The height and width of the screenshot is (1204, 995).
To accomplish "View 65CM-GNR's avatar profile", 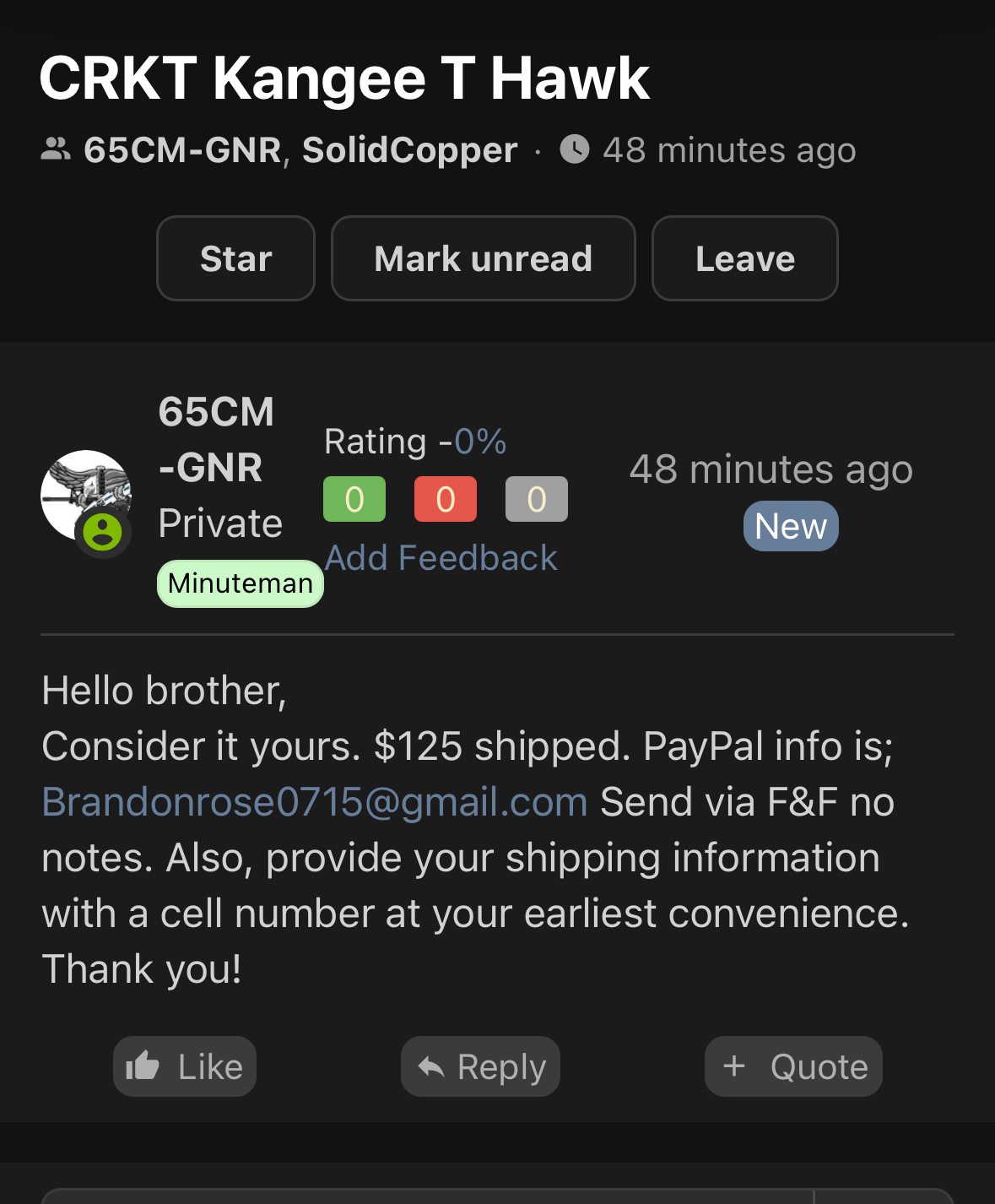I will point(85,496).
